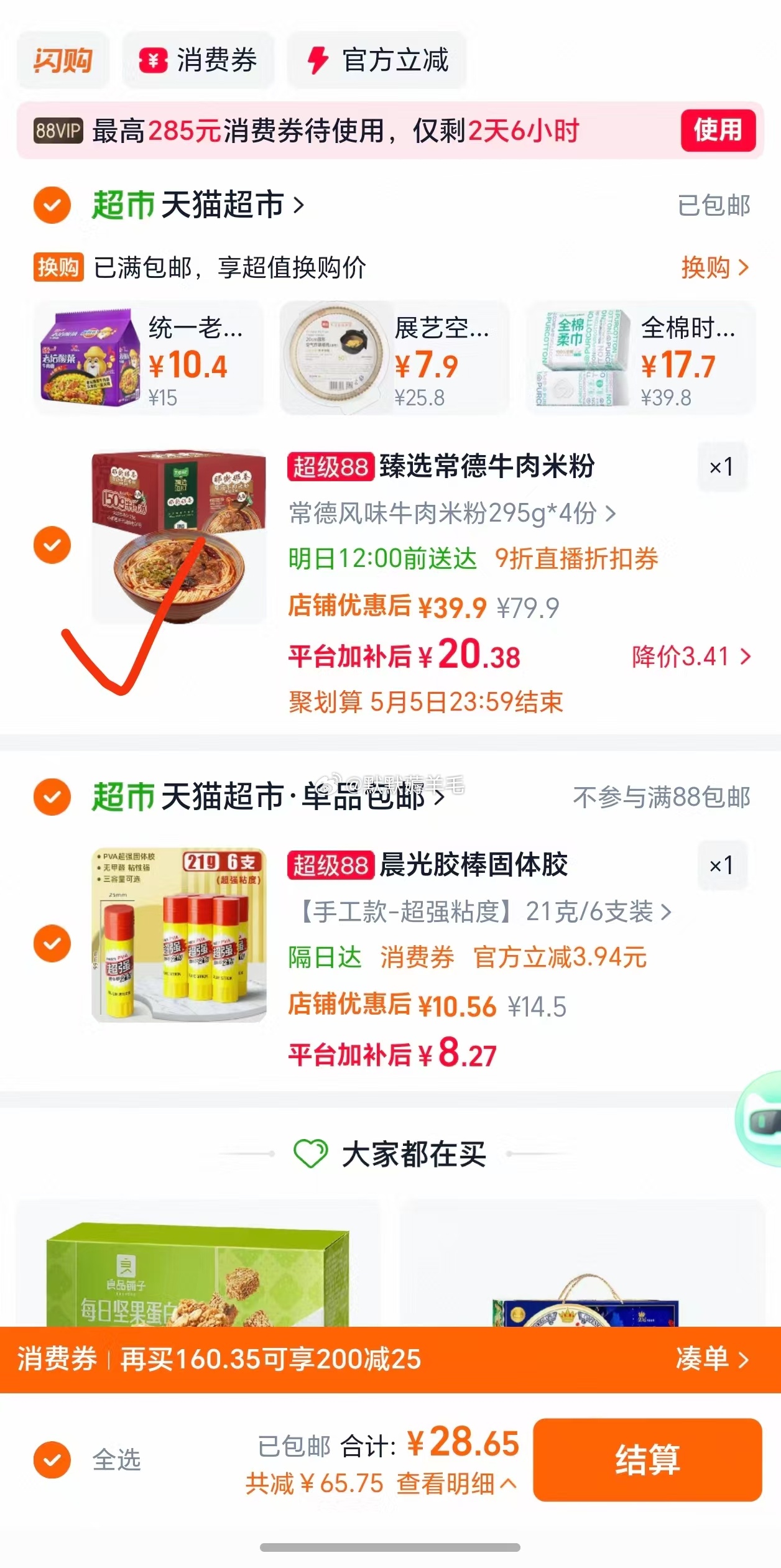Uncheck the 天猫超市·单品包邮 store checkbox

tap(52, 797)
